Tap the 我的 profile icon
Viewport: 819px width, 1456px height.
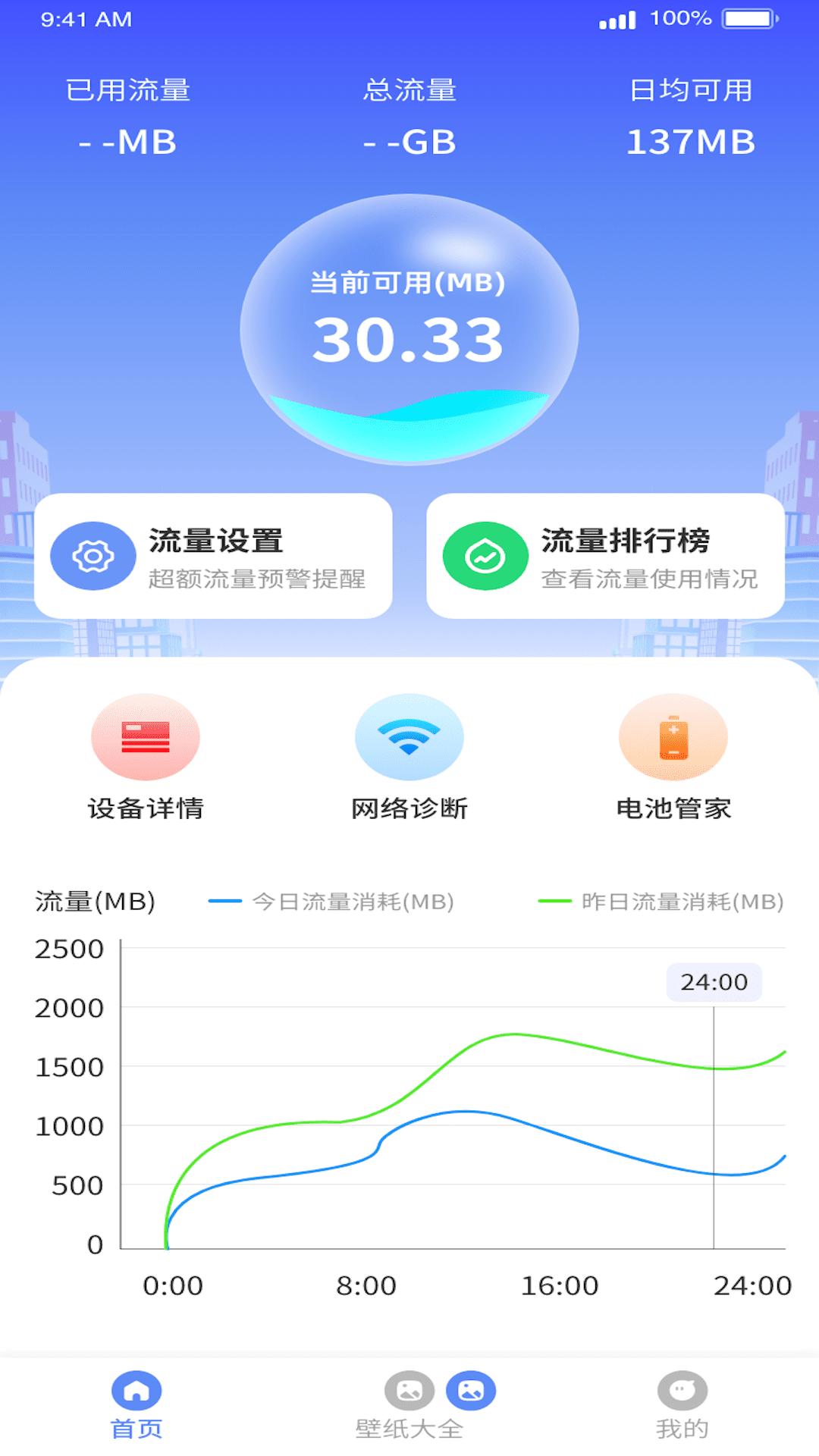[680, 1392]
